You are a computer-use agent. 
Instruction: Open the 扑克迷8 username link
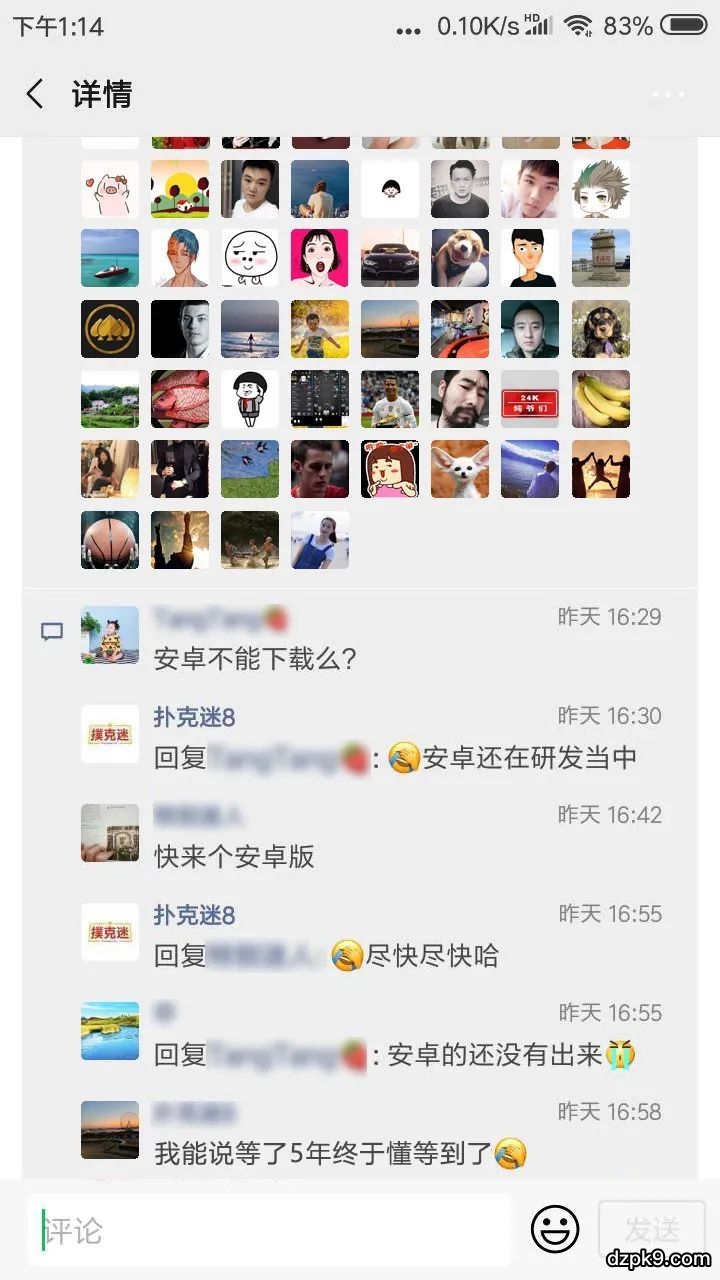click(194, 716)
